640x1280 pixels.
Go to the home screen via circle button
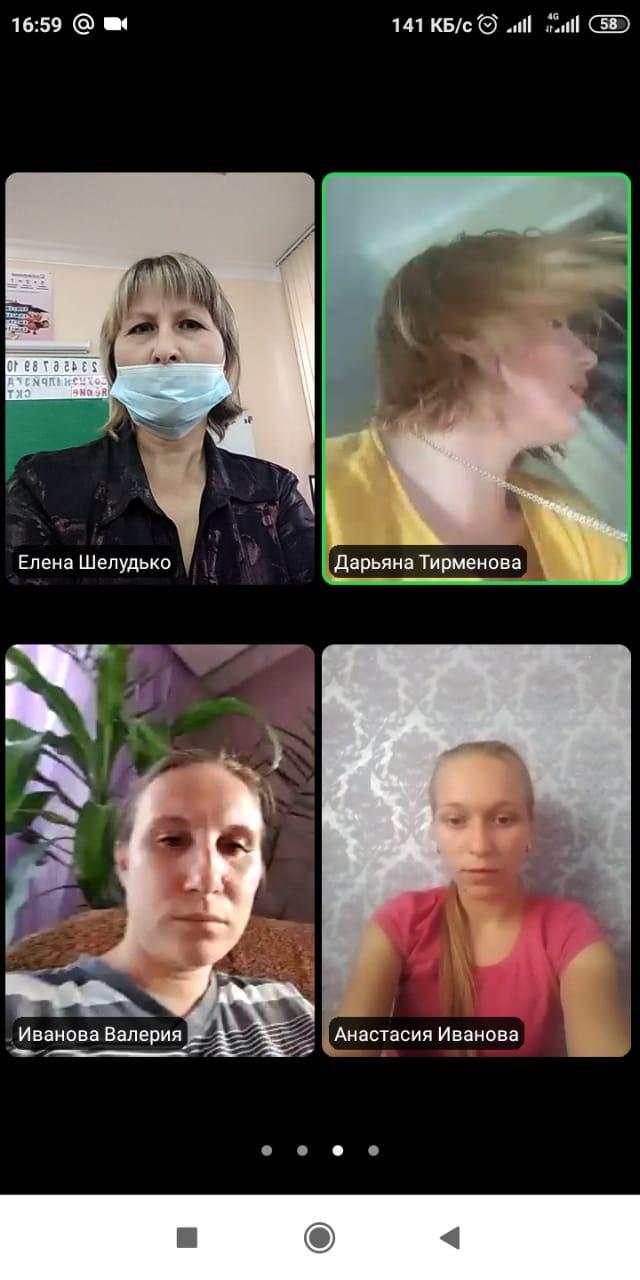pos(319,1238)
